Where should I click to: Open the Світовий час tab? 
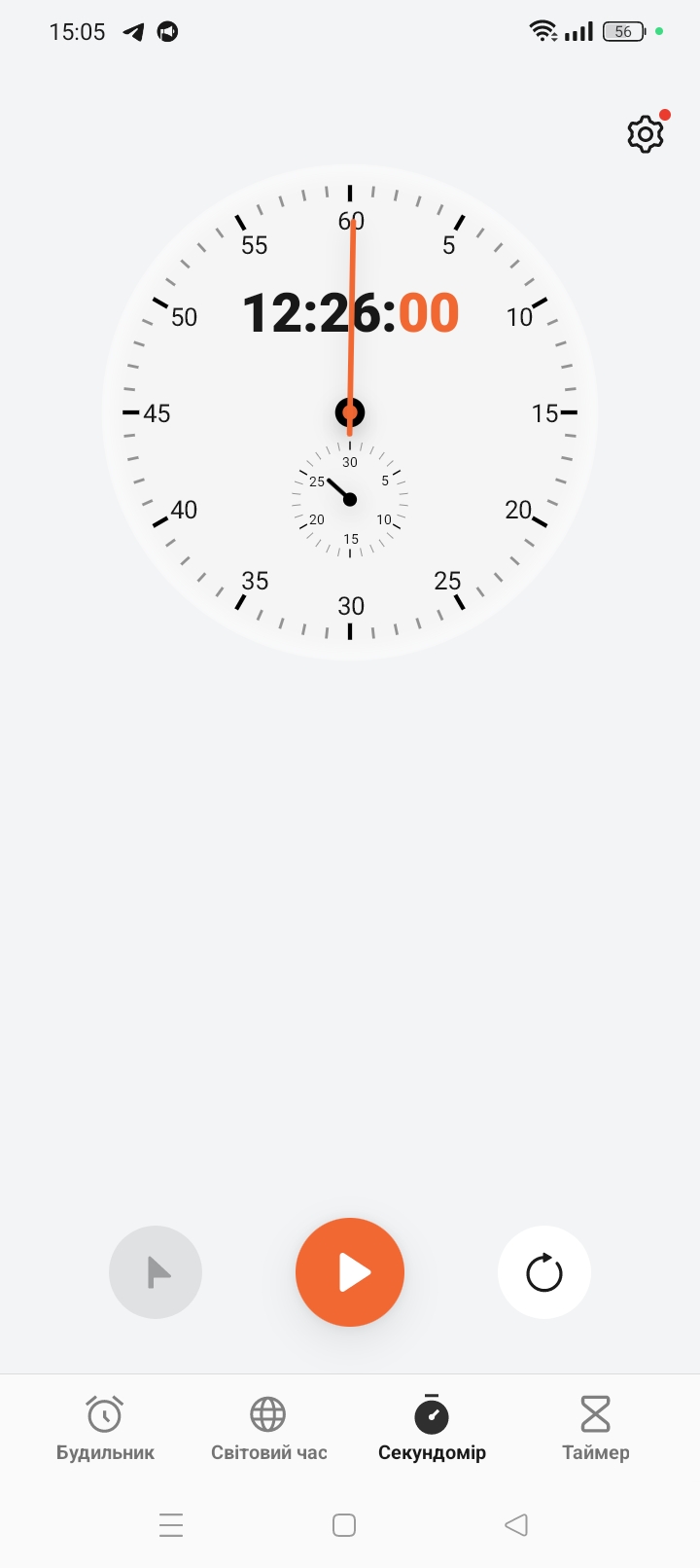(268, 1428)
